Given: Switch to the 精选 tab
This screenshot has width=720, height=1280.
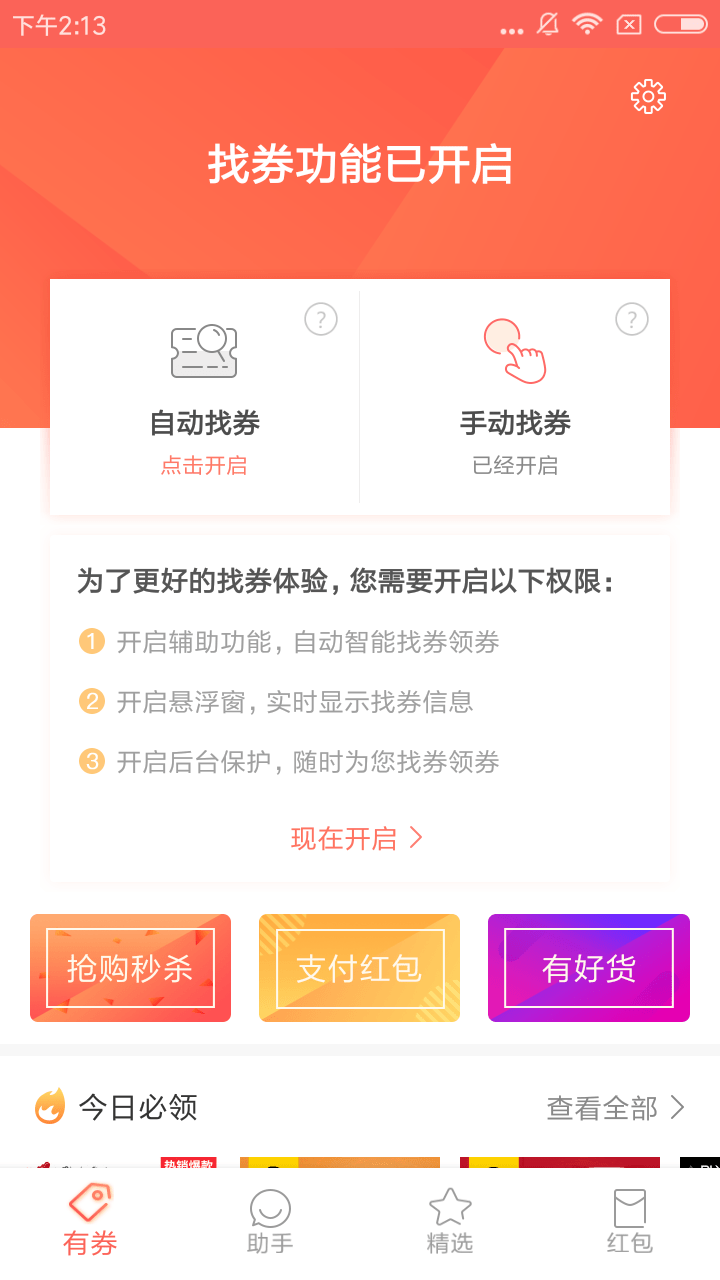Looking at the screenshot, I should click(x=450, y=1222).
